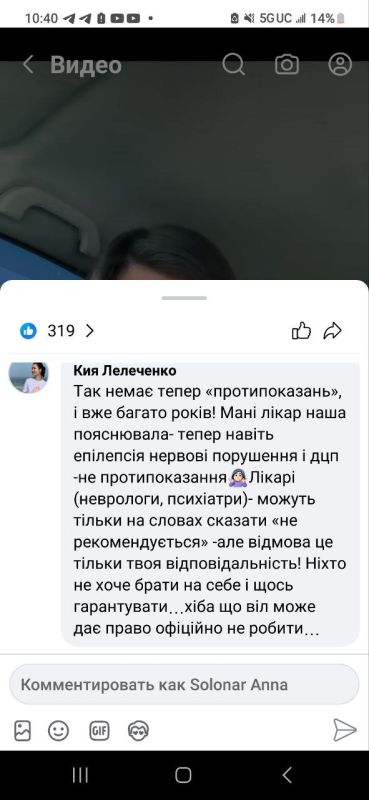Open profile via the name Кия Лелеченко

(x=125, y=370)
